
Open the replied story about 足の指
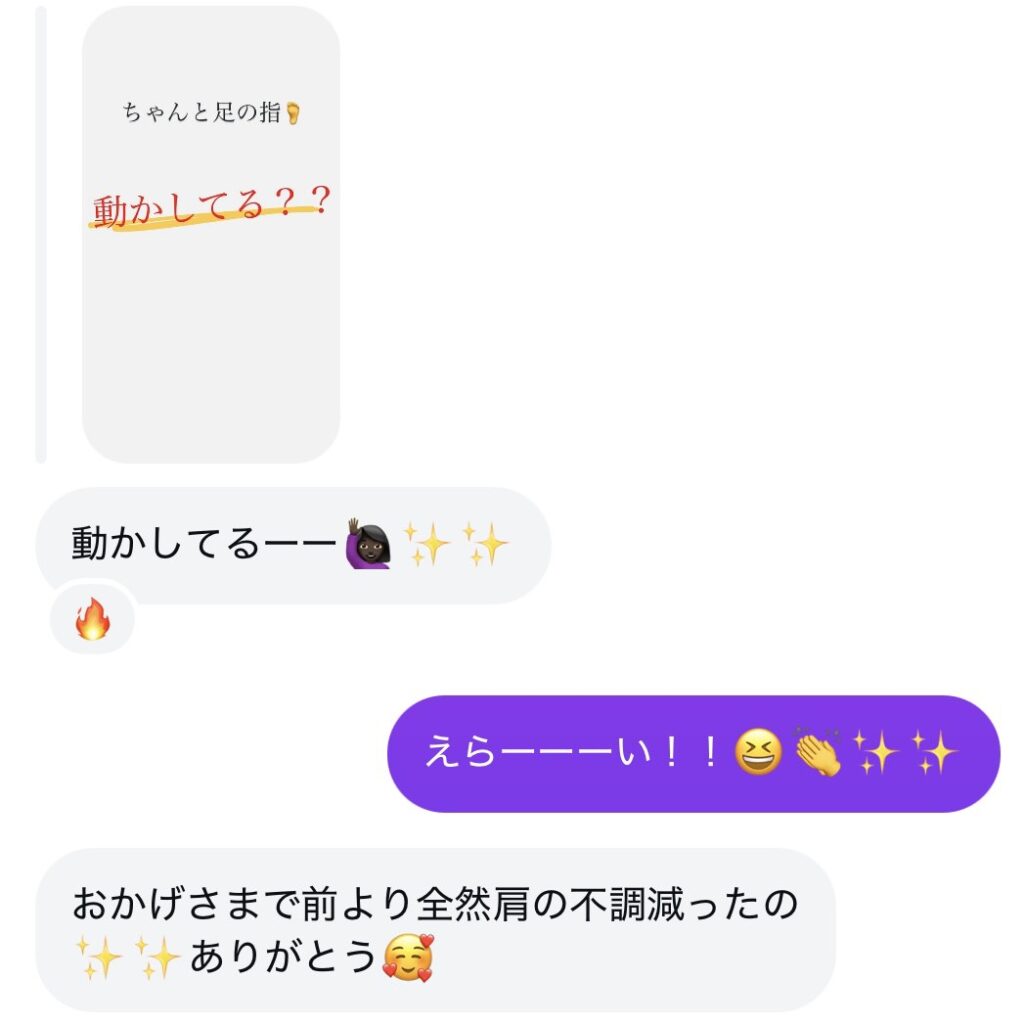(210, 235)
